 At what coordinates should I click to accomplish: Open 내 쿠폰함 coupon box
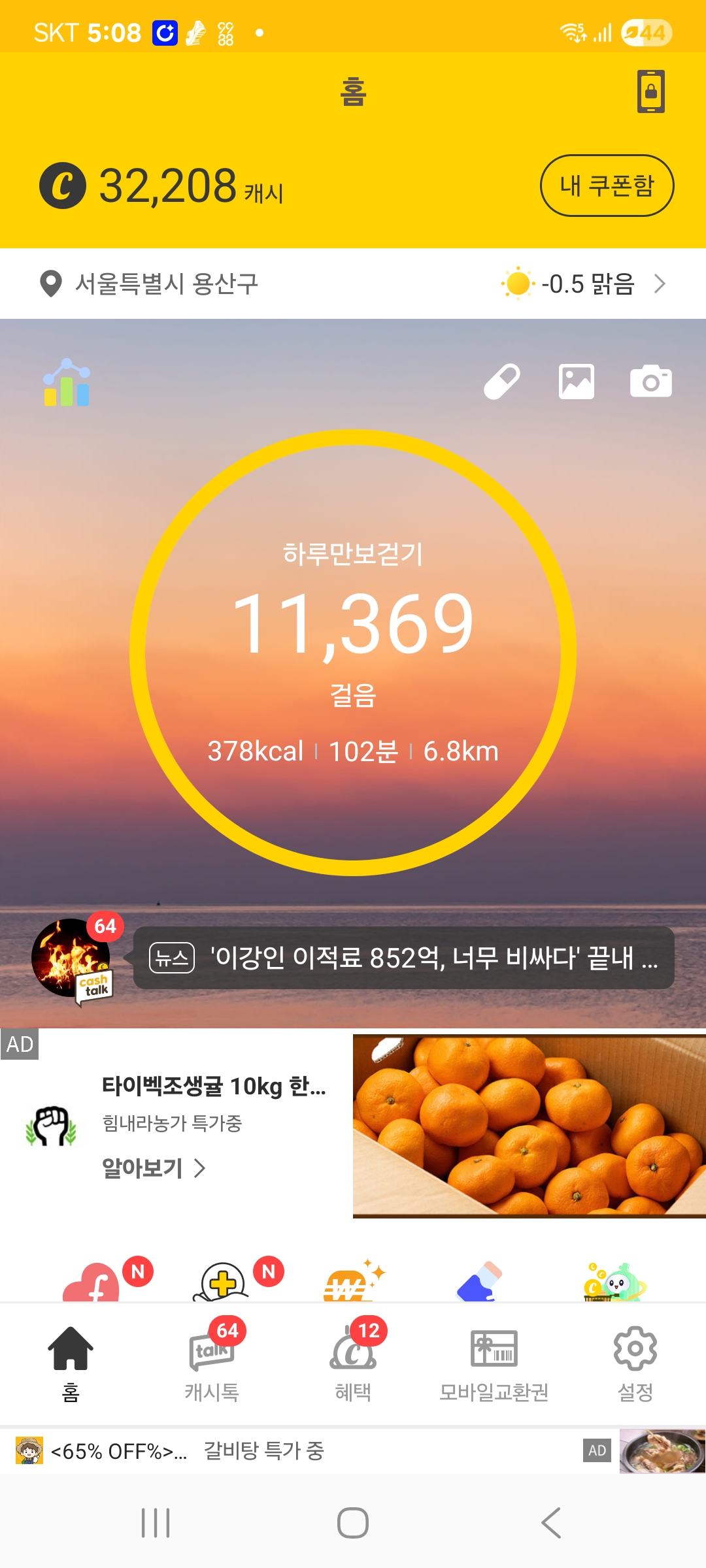(x=607, y=186)
